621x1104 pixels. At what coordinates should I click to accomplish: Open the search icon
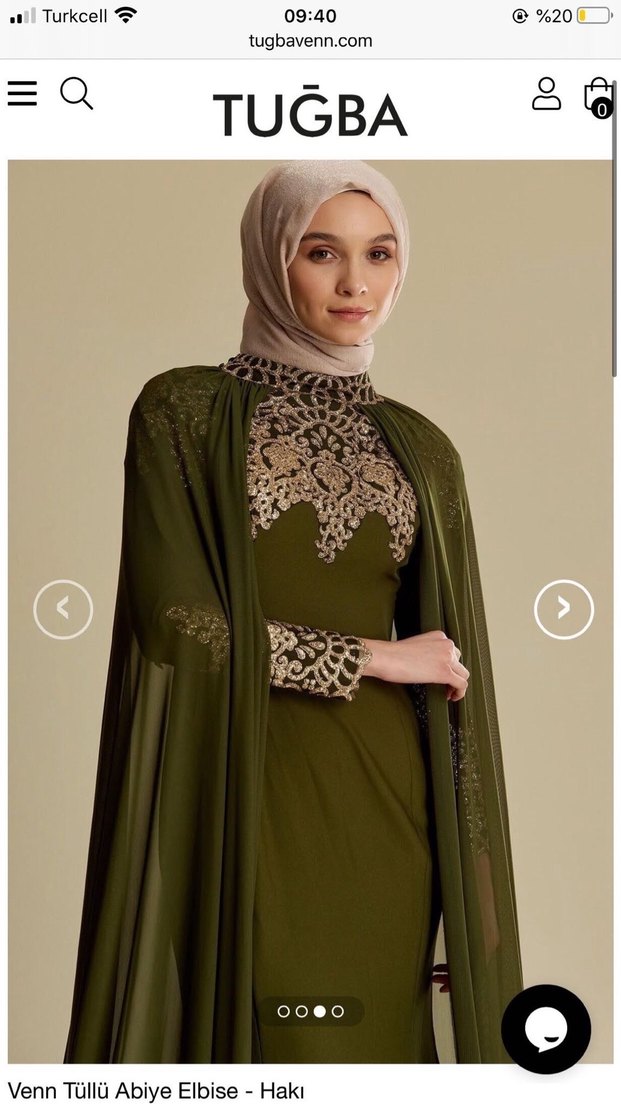coord(76,93)
